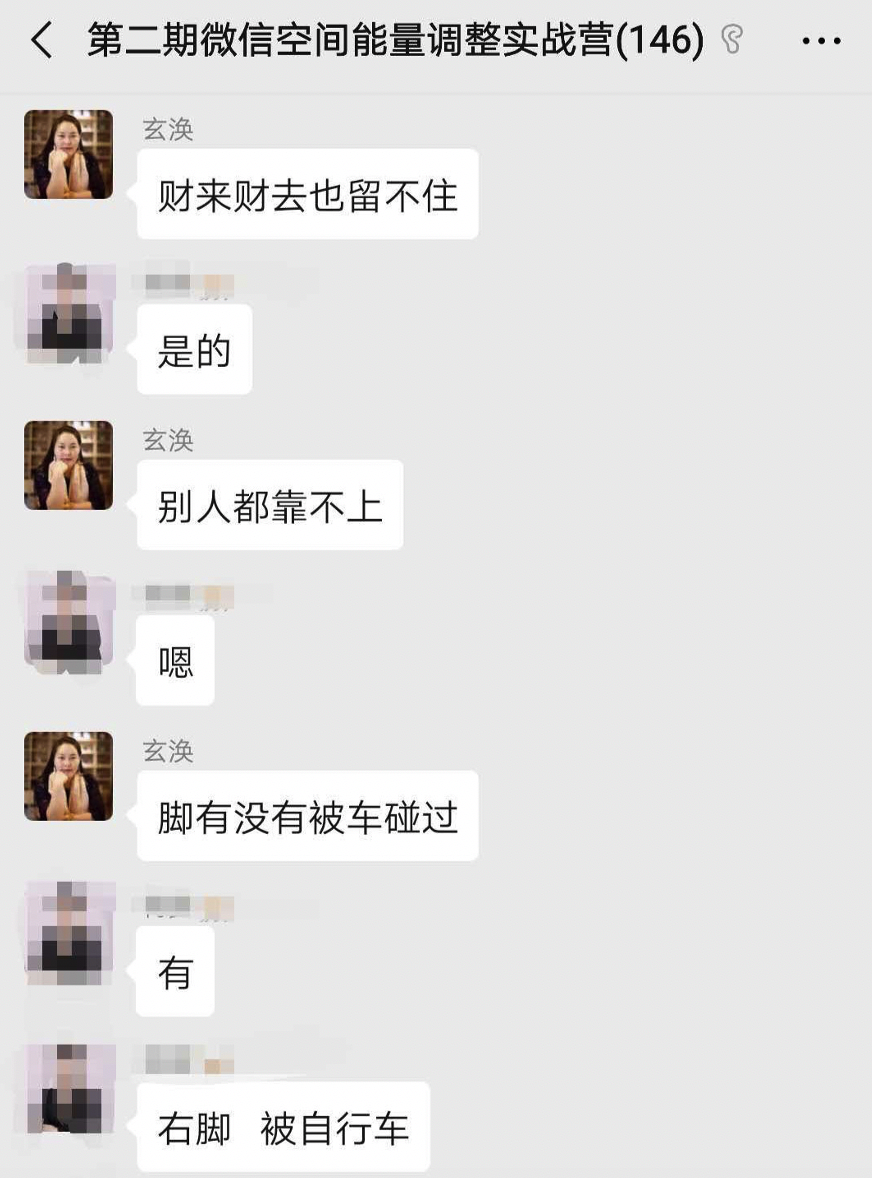
Task: View 玄涣's avatar beside 脚有没有被车碰过
Action: coord(69,777)
